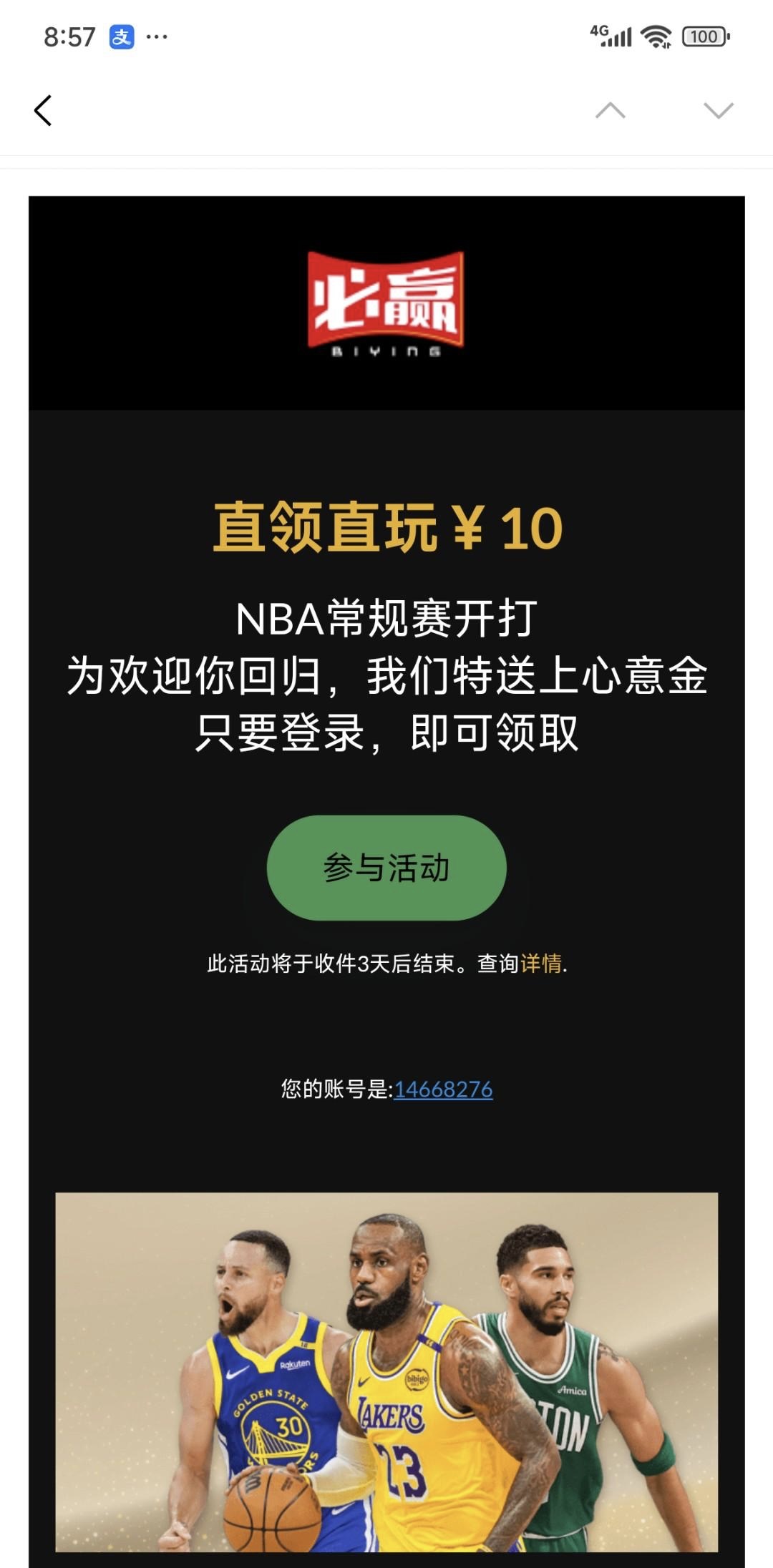The width and height of the screenshot is (773, 1568).
Task: Tap the green 参与活动 button
Action: (x=386, y=868)
